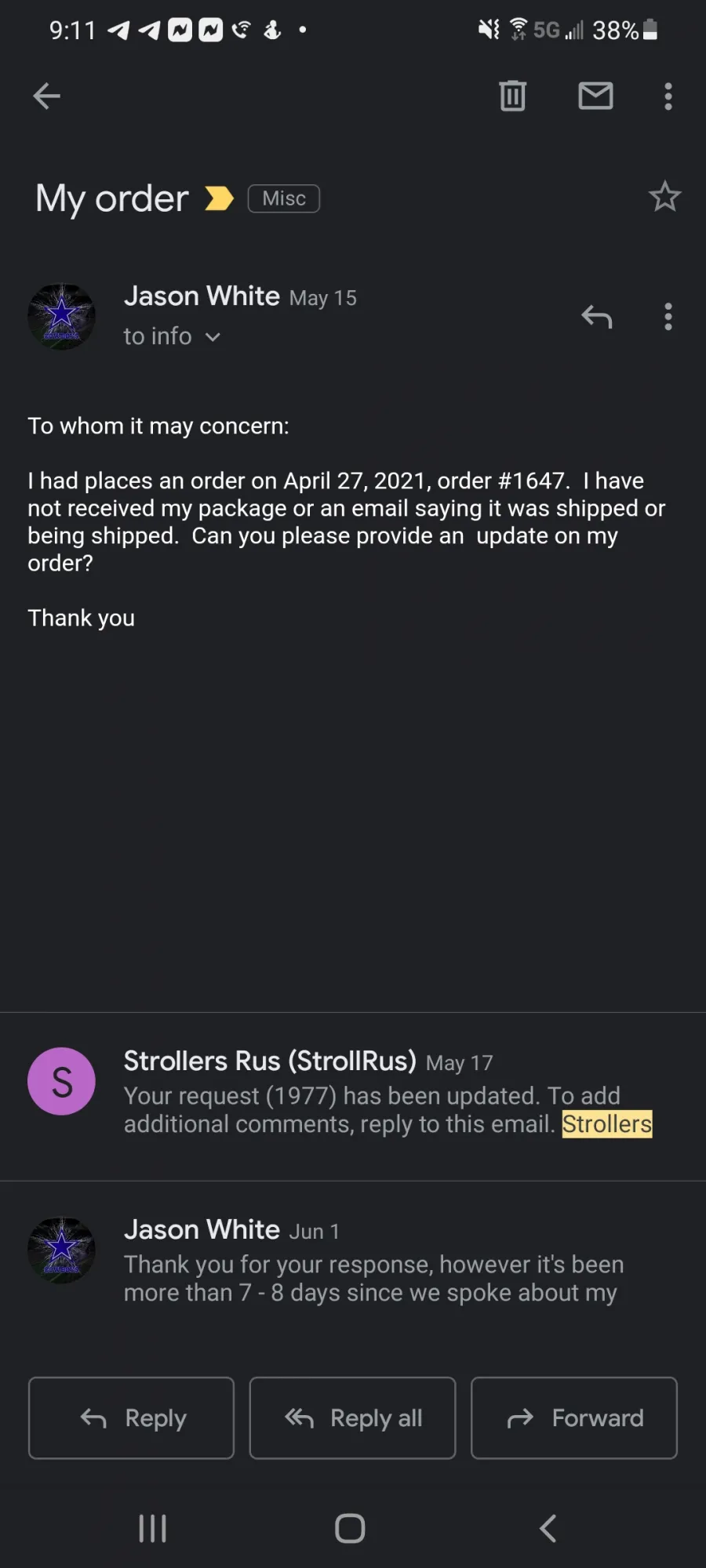Open more options for May 15 message

[x=668, y=317]
